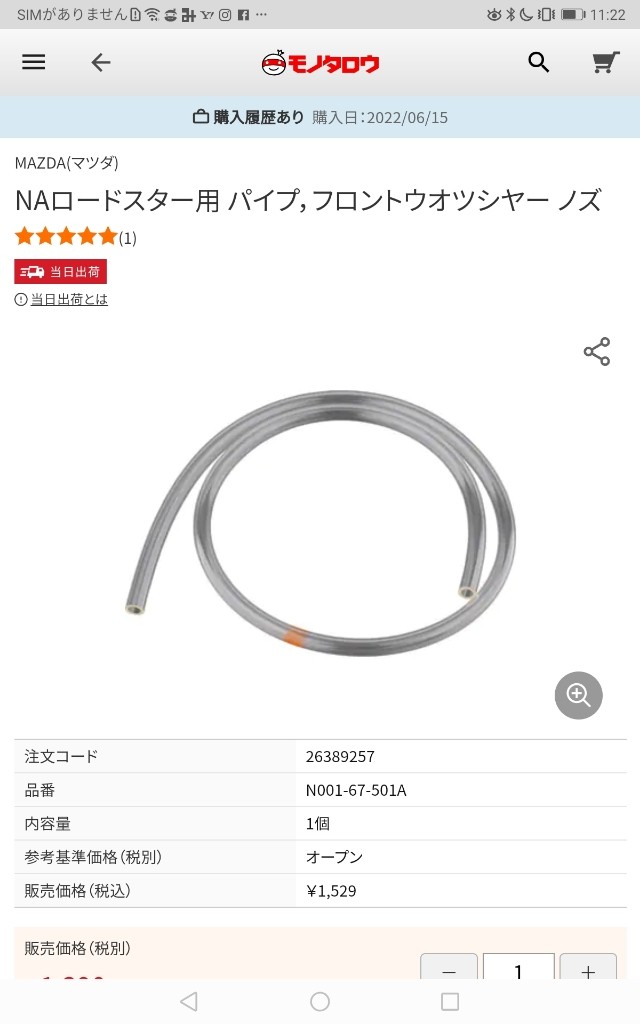The width and height of the screenshot is (640, 1024).
Task: Share this product
Action: [x=597, y=351]
